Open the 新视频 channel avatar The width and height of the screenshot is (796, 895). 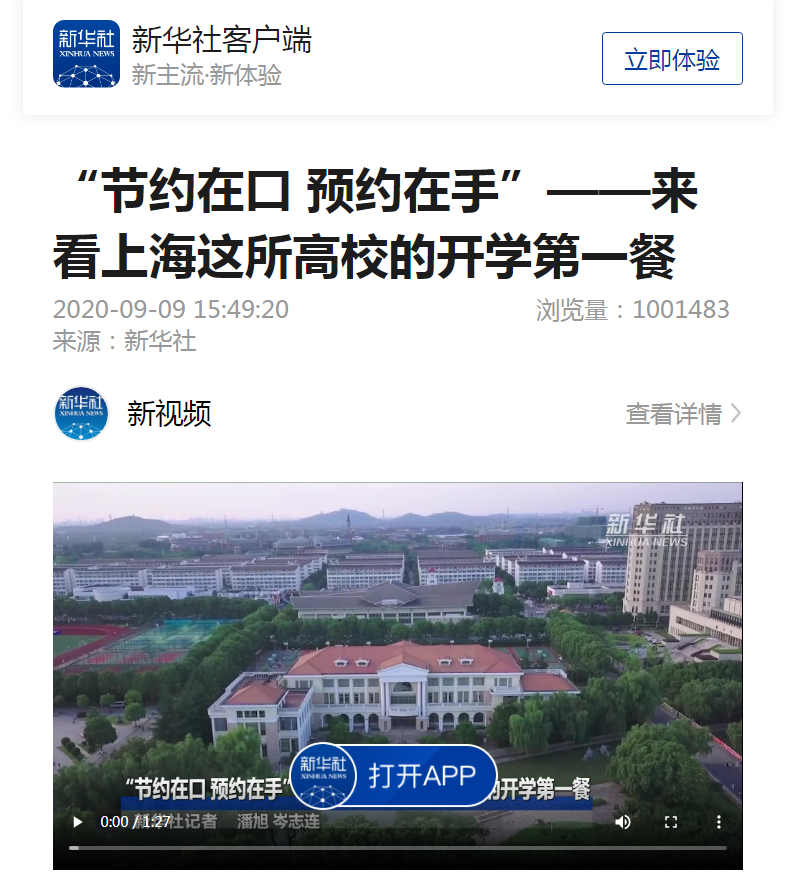(x=81, y=414)
